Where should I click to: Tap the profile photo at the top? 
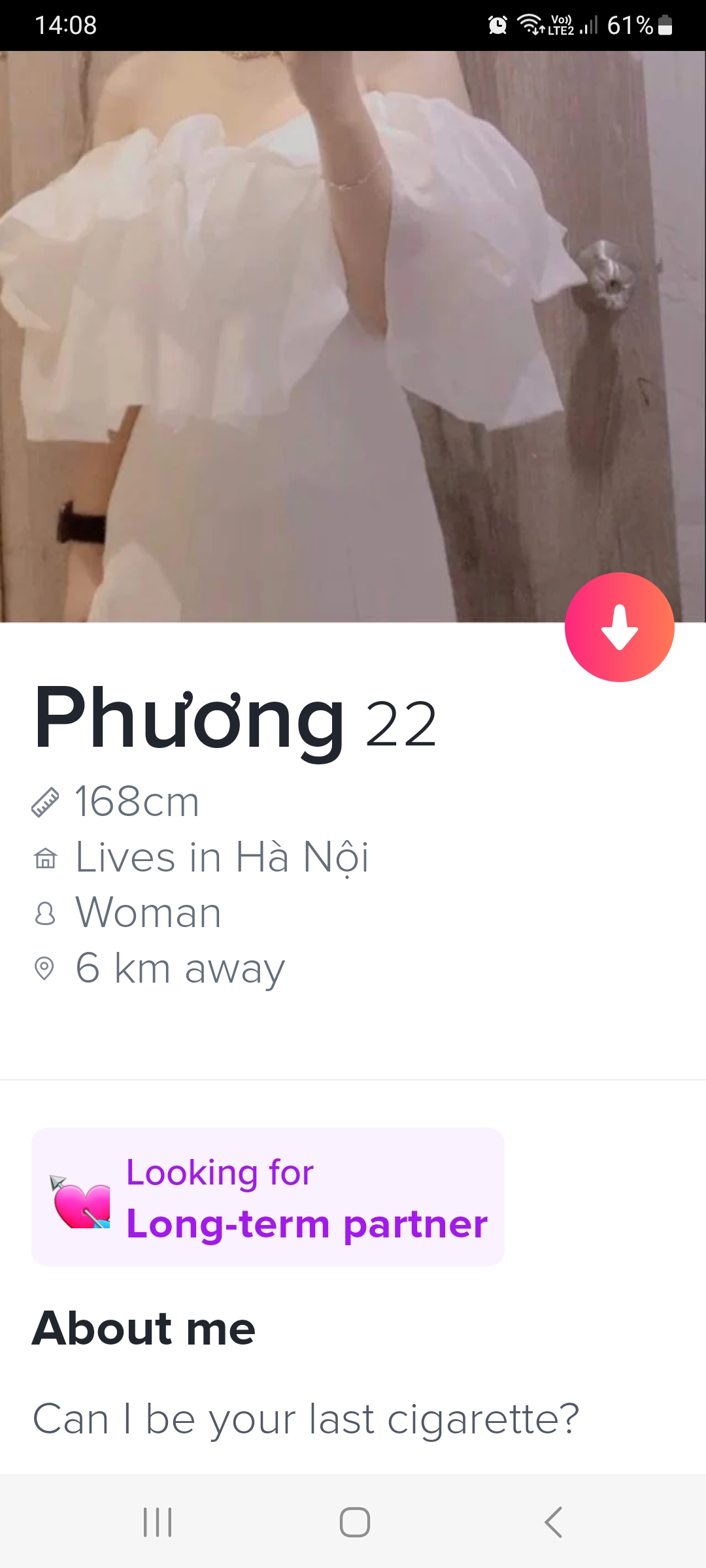(x=353, y=327)
